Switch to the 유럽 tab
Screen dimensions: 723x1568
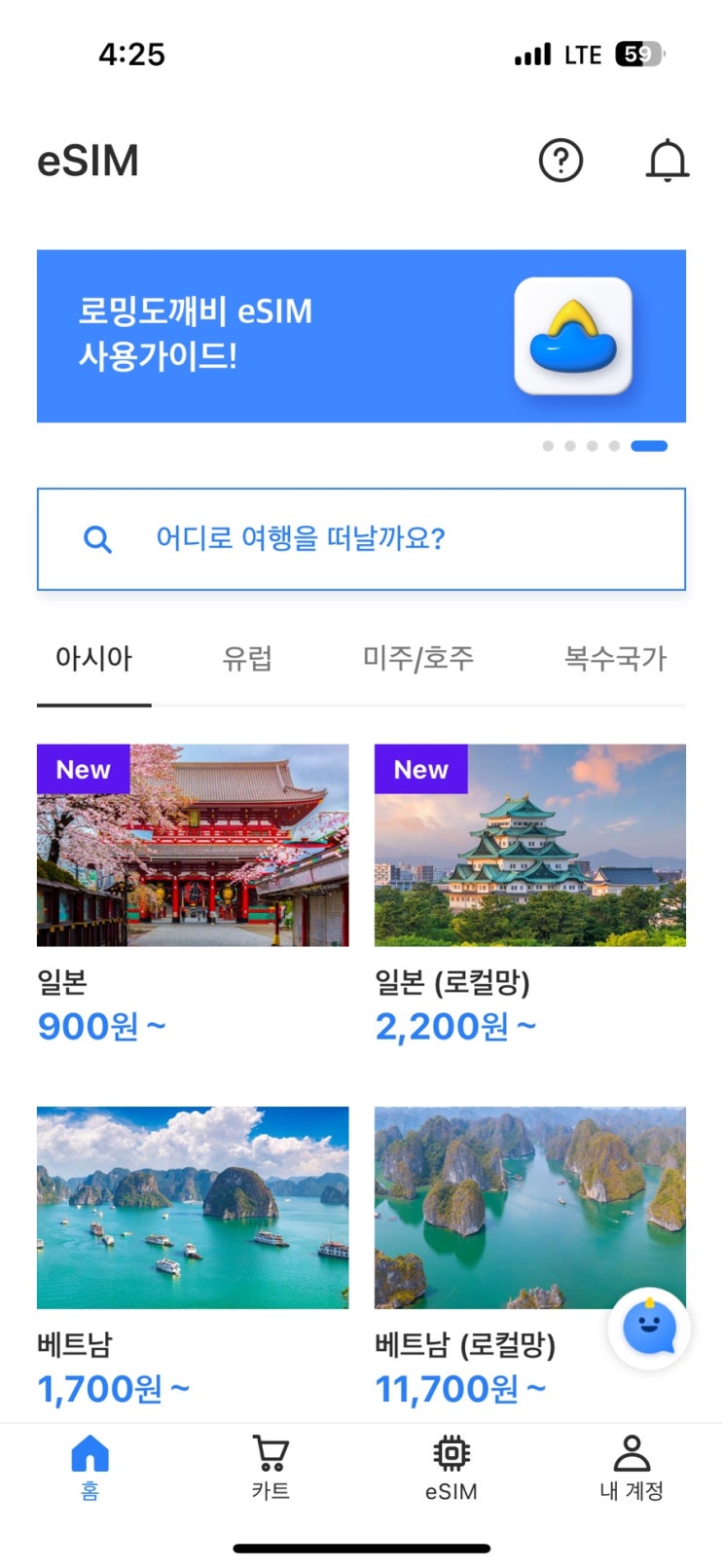247,659
